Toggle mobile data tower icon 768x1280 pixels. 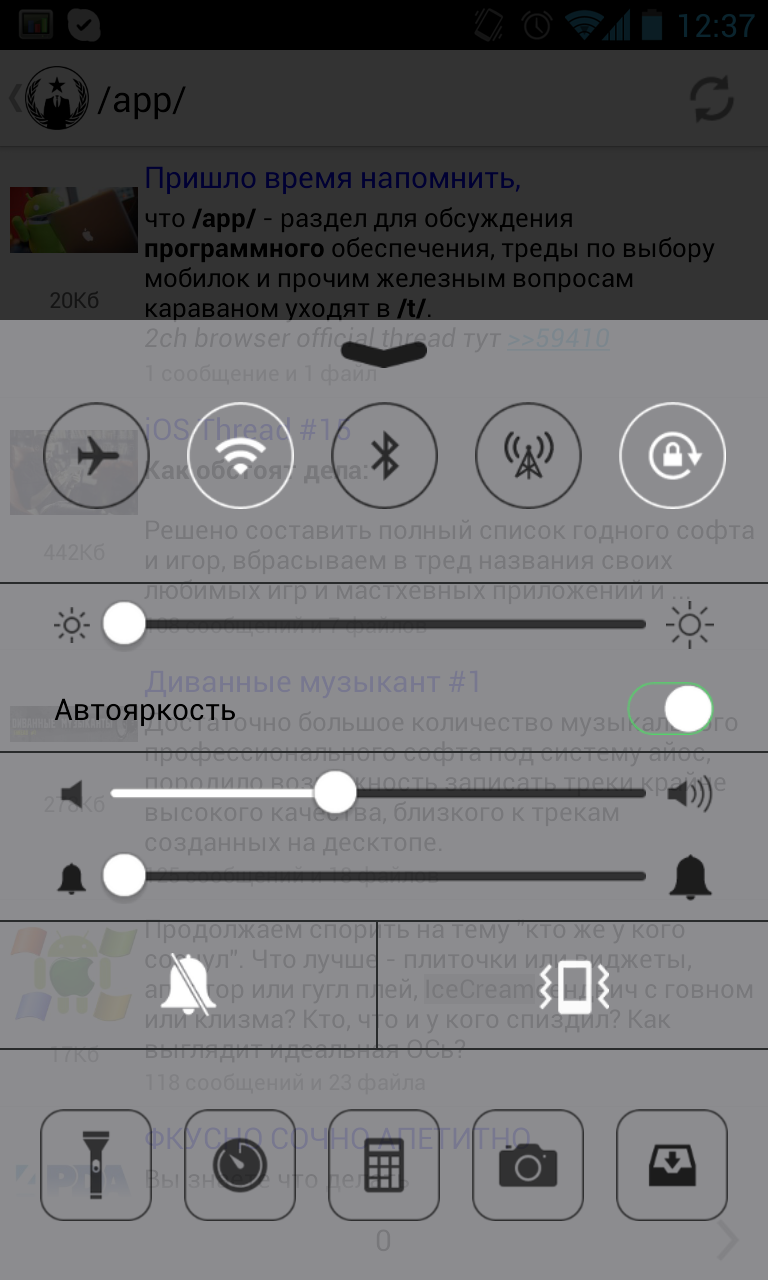pyautogui.click(x=528, y=456)
